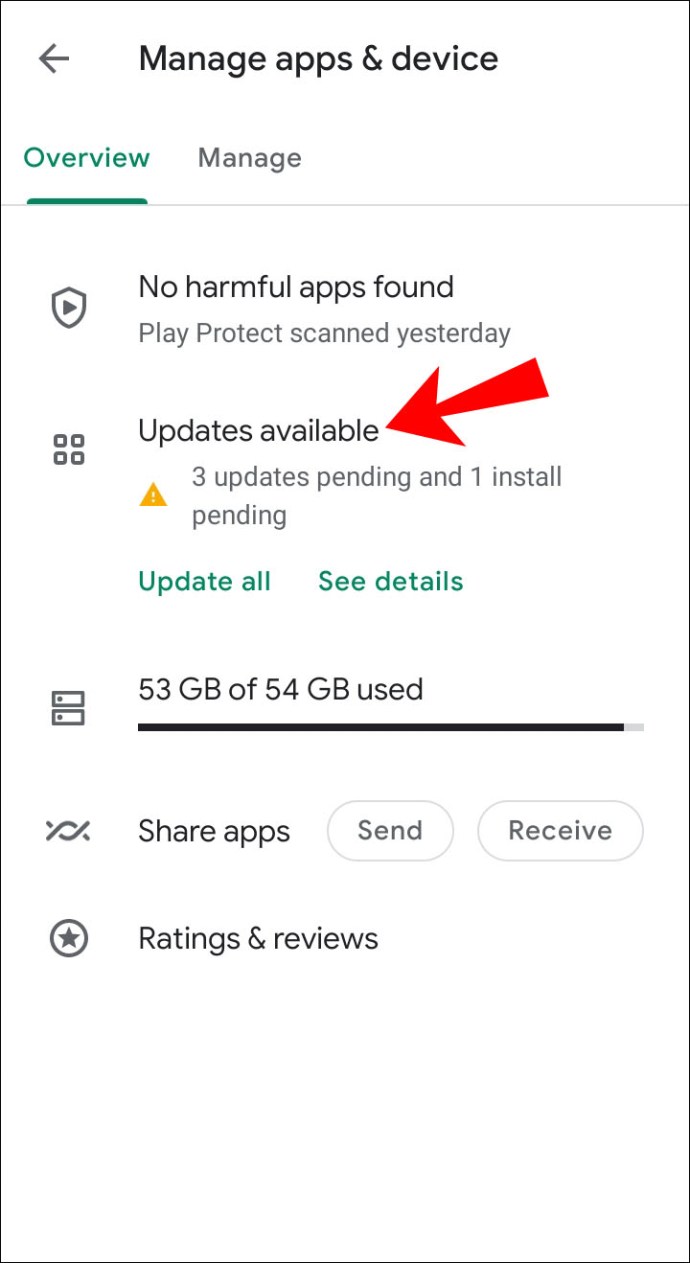This screenshot has width=690, height=1263.
Task: Open Ratings & reviews
Action: click(258, 939)
